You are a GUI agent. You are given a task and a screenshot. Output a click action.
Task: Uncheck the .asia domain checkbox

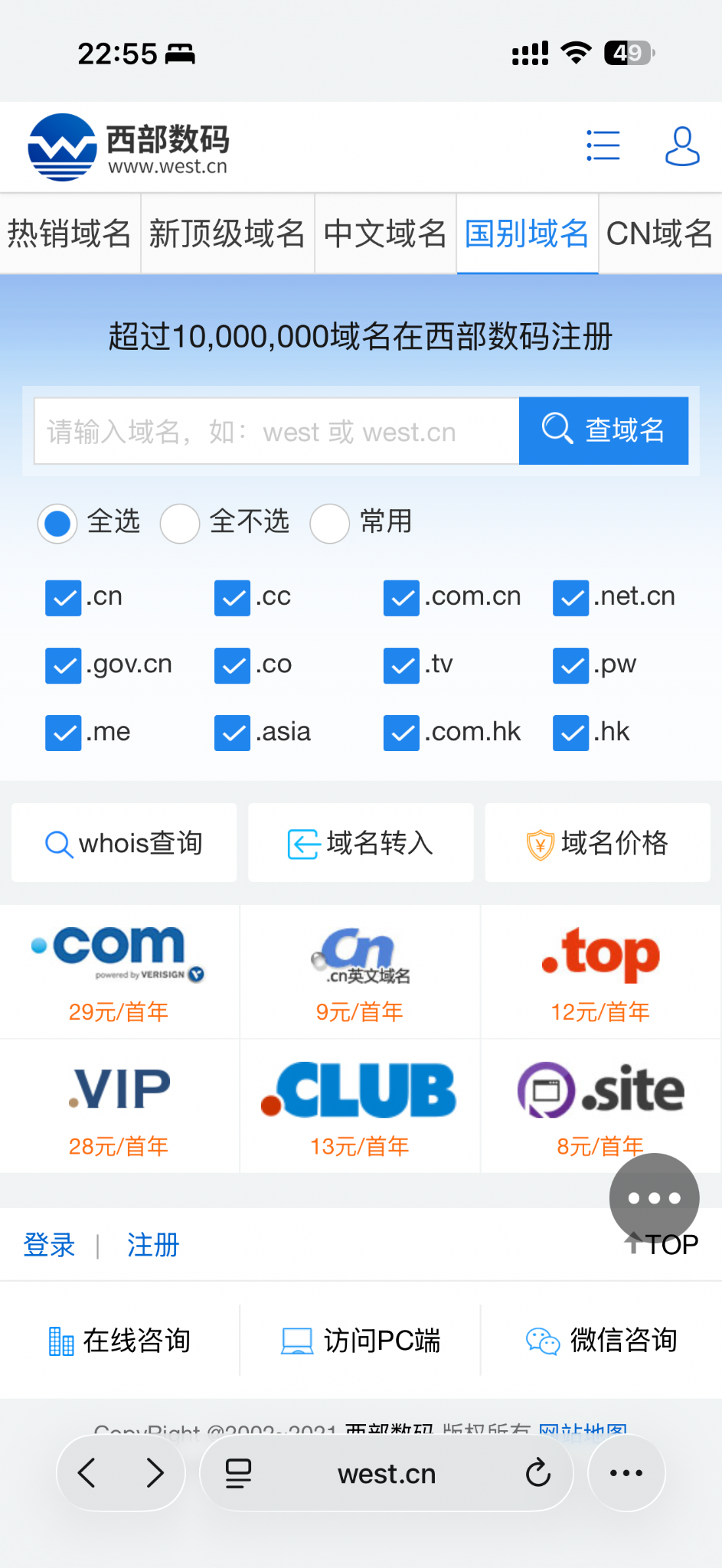pyautogui.click(x=233, y=733)
